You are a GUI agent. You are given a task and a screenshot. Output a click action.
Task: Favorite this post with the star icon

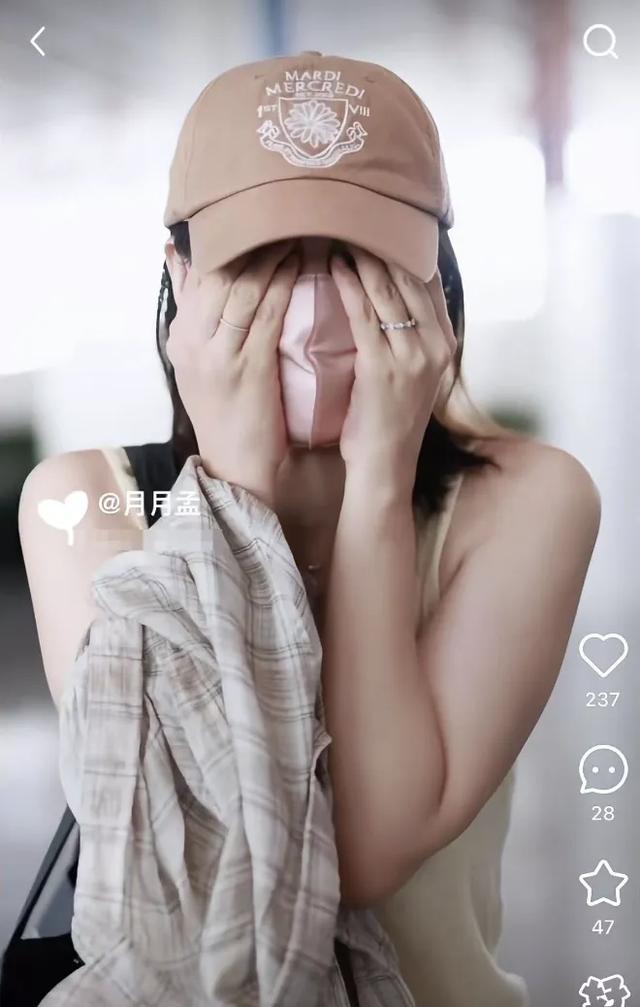[603, 884]
